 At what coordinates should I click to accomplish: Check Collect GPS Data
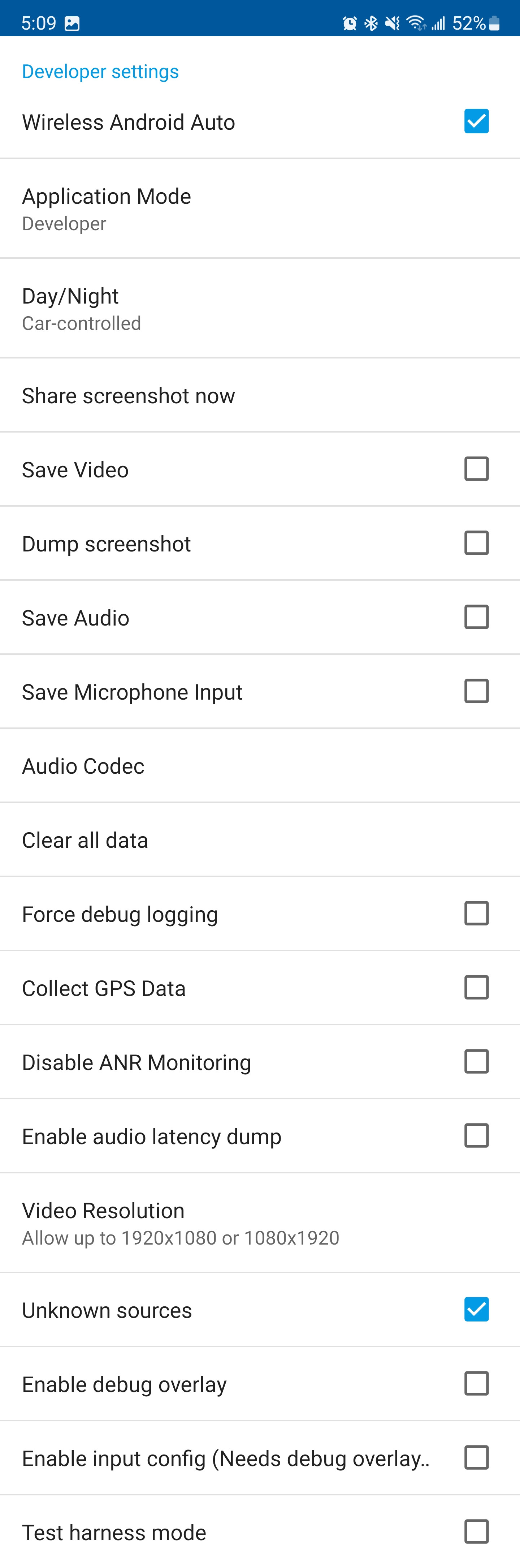coord(476,988)
